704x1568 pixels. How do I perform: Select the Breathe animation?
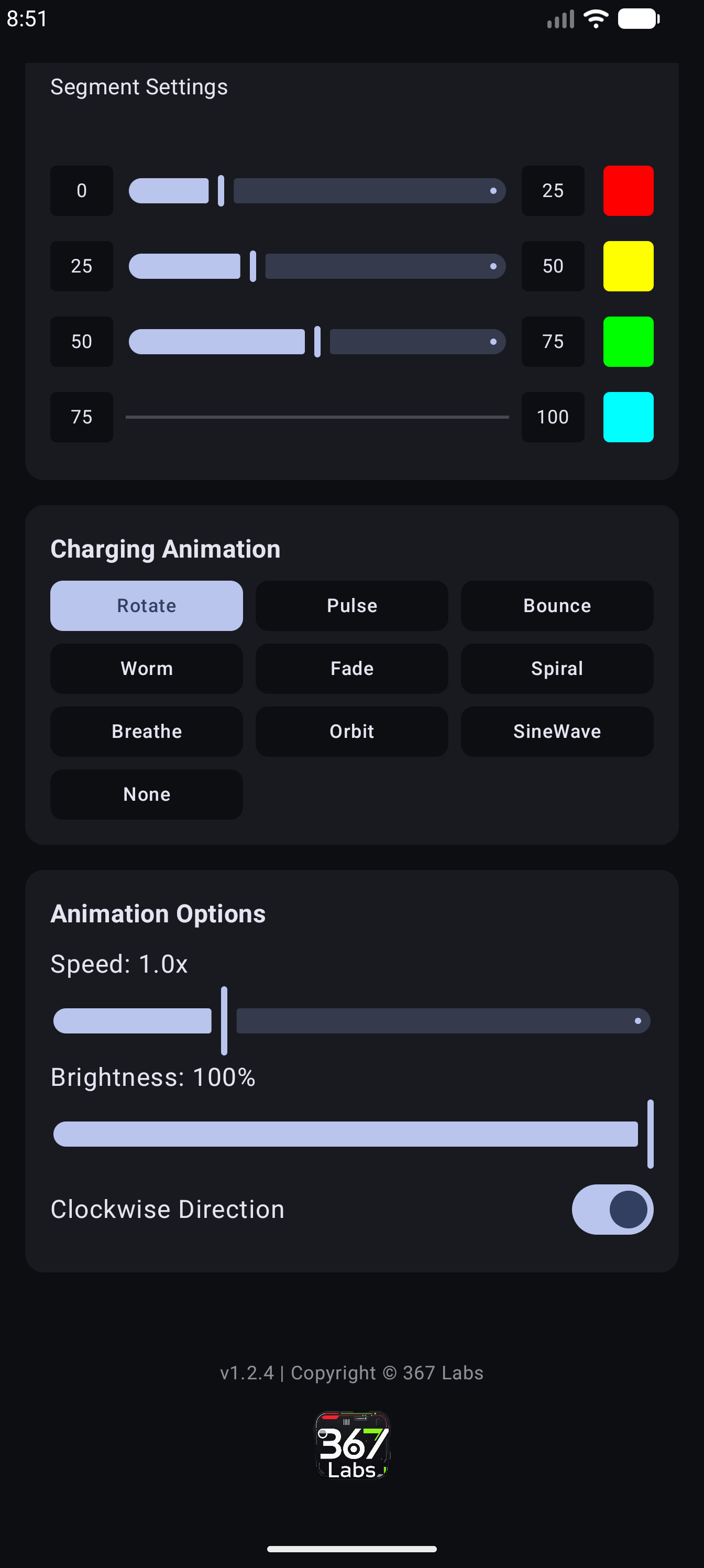click(x=146, y=731)
